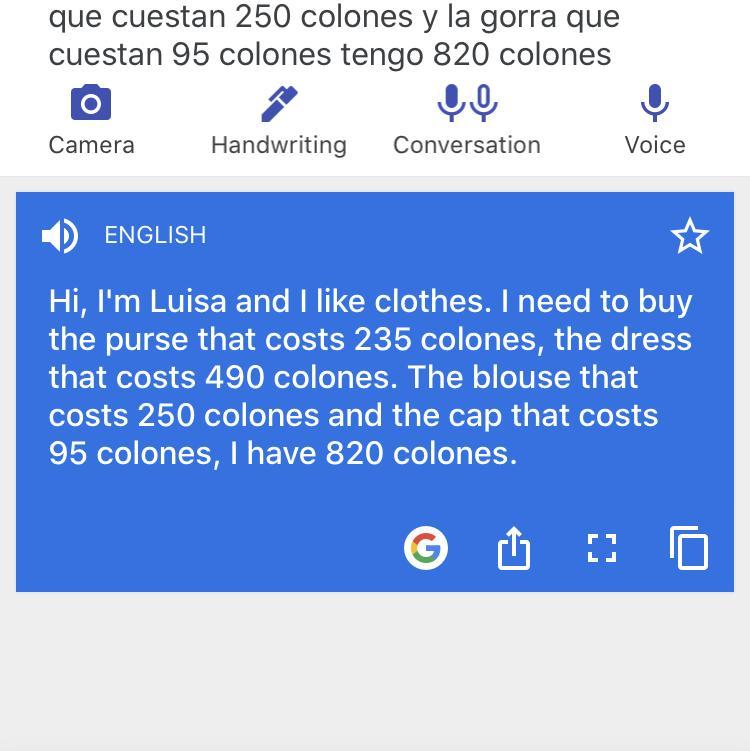
Task: Open Camera translation mode
Action: pyautogui.click(x=91, y=120)
